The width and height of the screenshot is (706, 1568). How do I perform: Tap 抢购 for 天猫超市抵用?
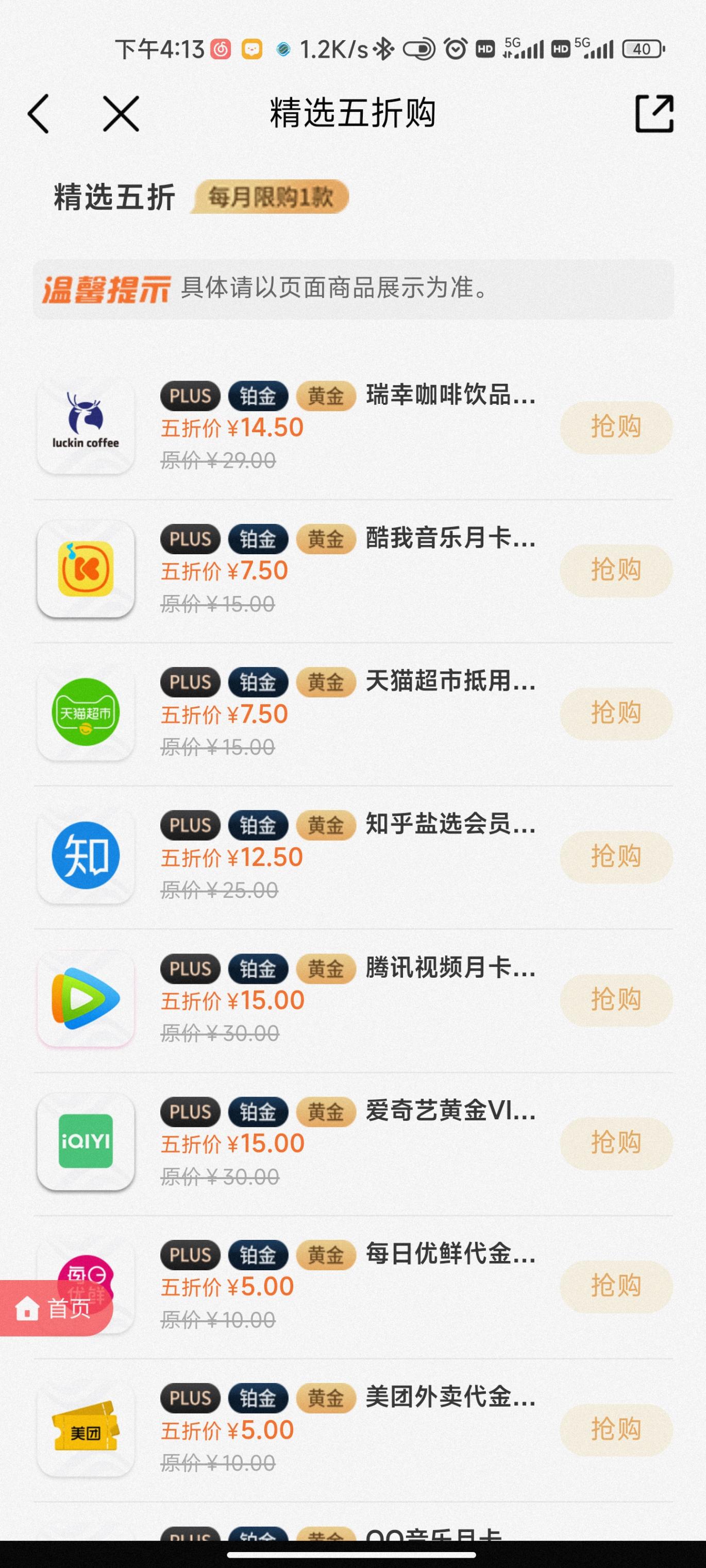point(616,713)
